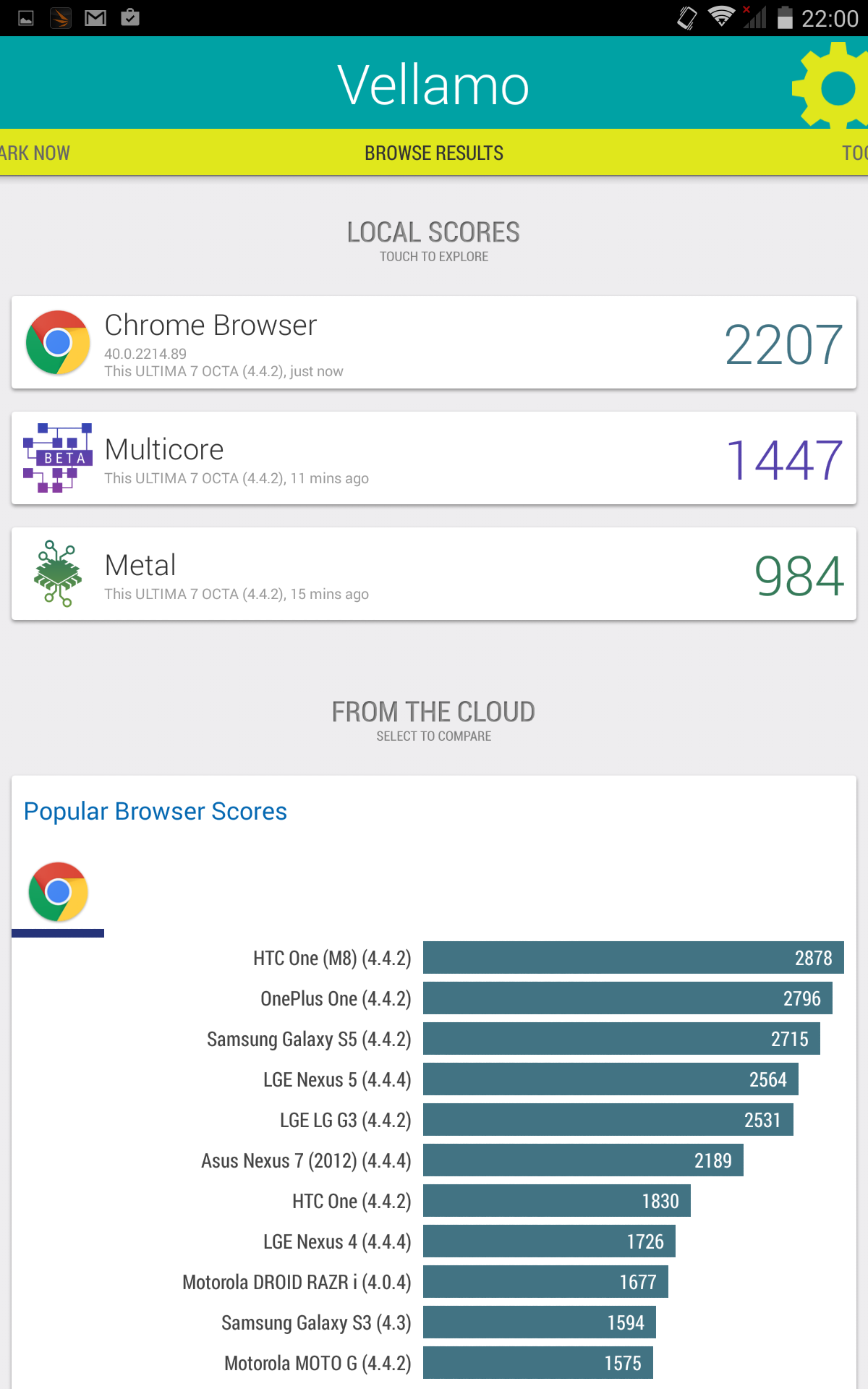Explore the Multicore score card
The image size is (868, 1389).
click(434, 458)
